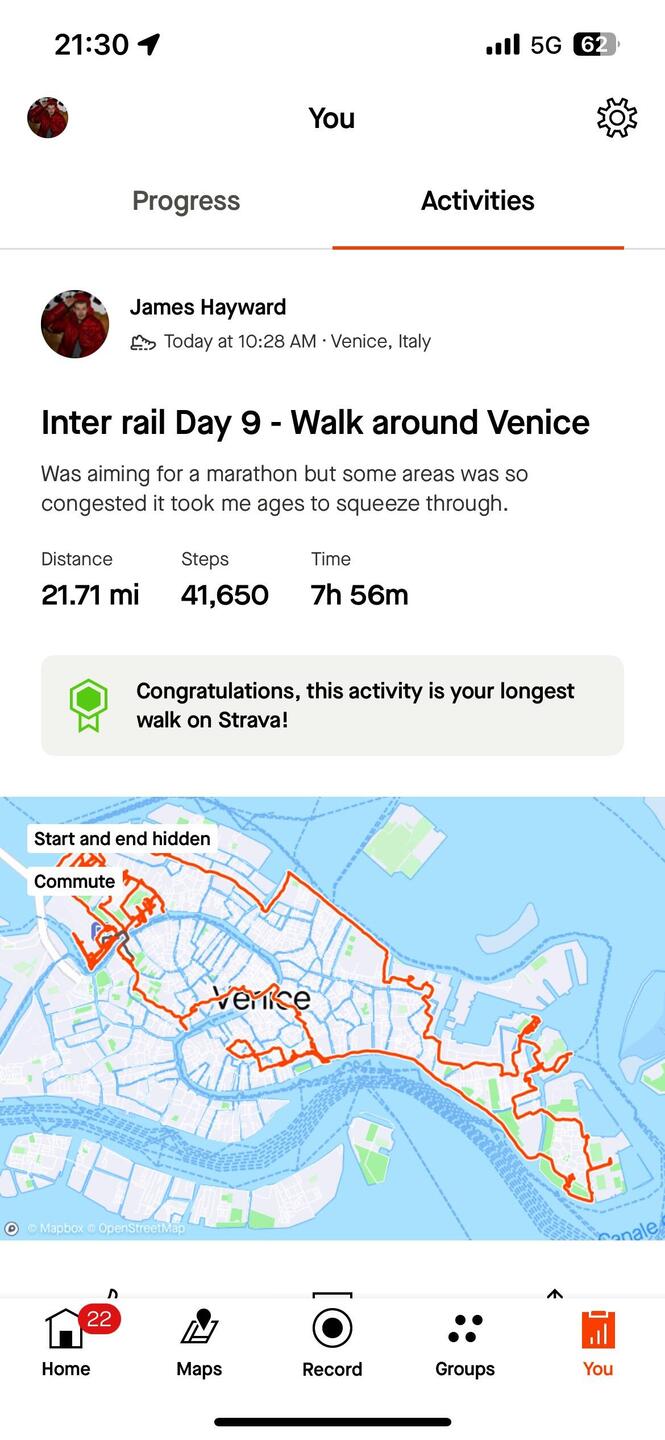The width and height of the screenshot is (665, 1440).
Task: Open profile picture in the header
Action: click(48, 118)
